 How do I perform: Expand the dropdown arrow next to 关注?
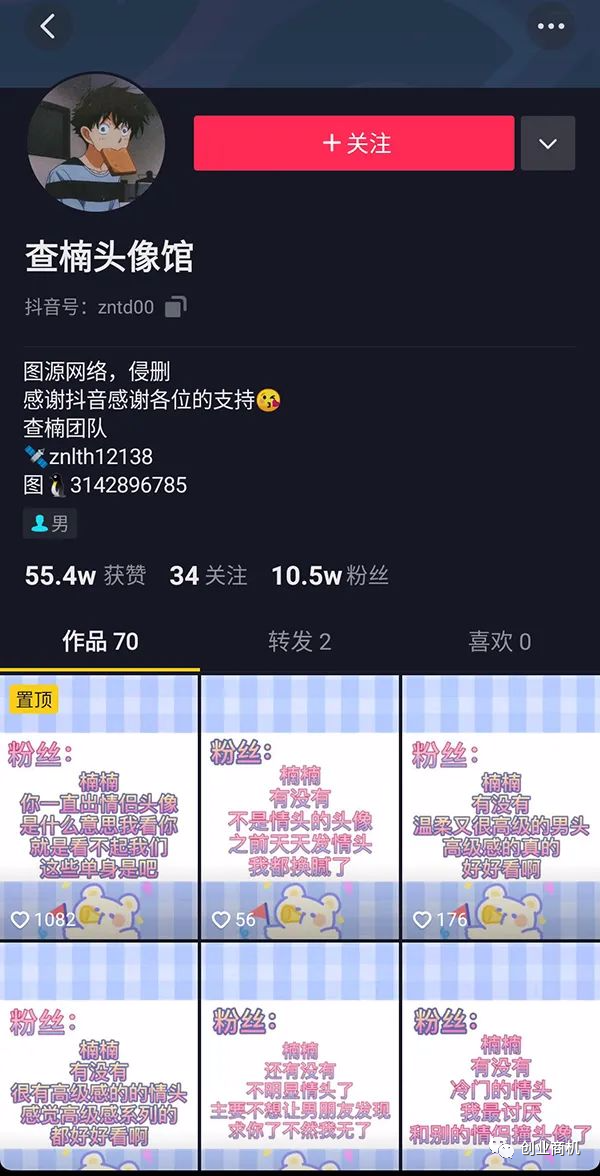547,143
